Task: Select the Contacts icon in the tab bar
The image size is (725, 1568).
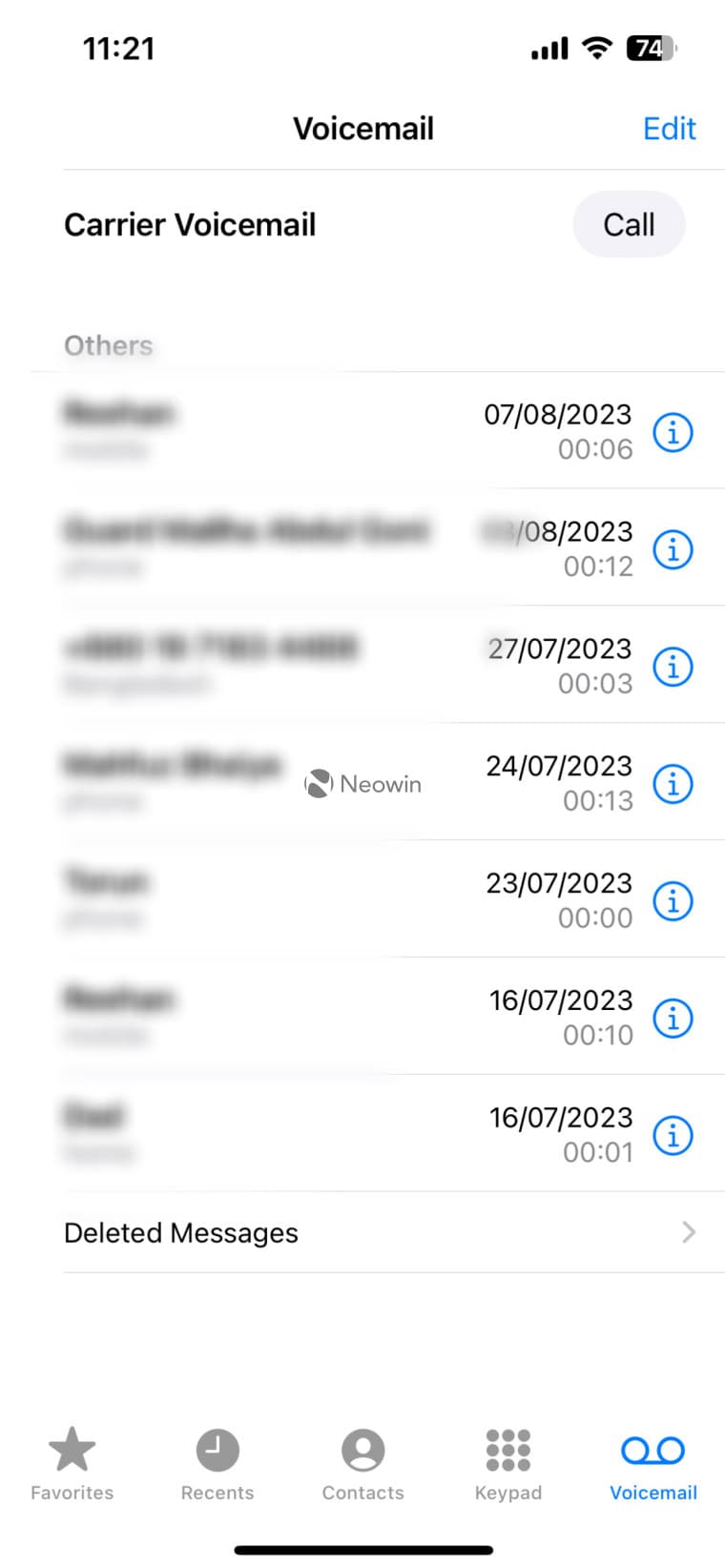Action: [362, 1451]
